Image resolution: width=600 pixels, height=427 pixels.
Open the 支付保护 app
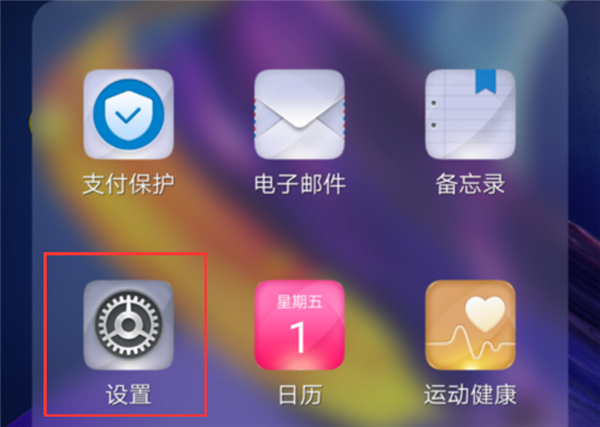coord(128,115)
